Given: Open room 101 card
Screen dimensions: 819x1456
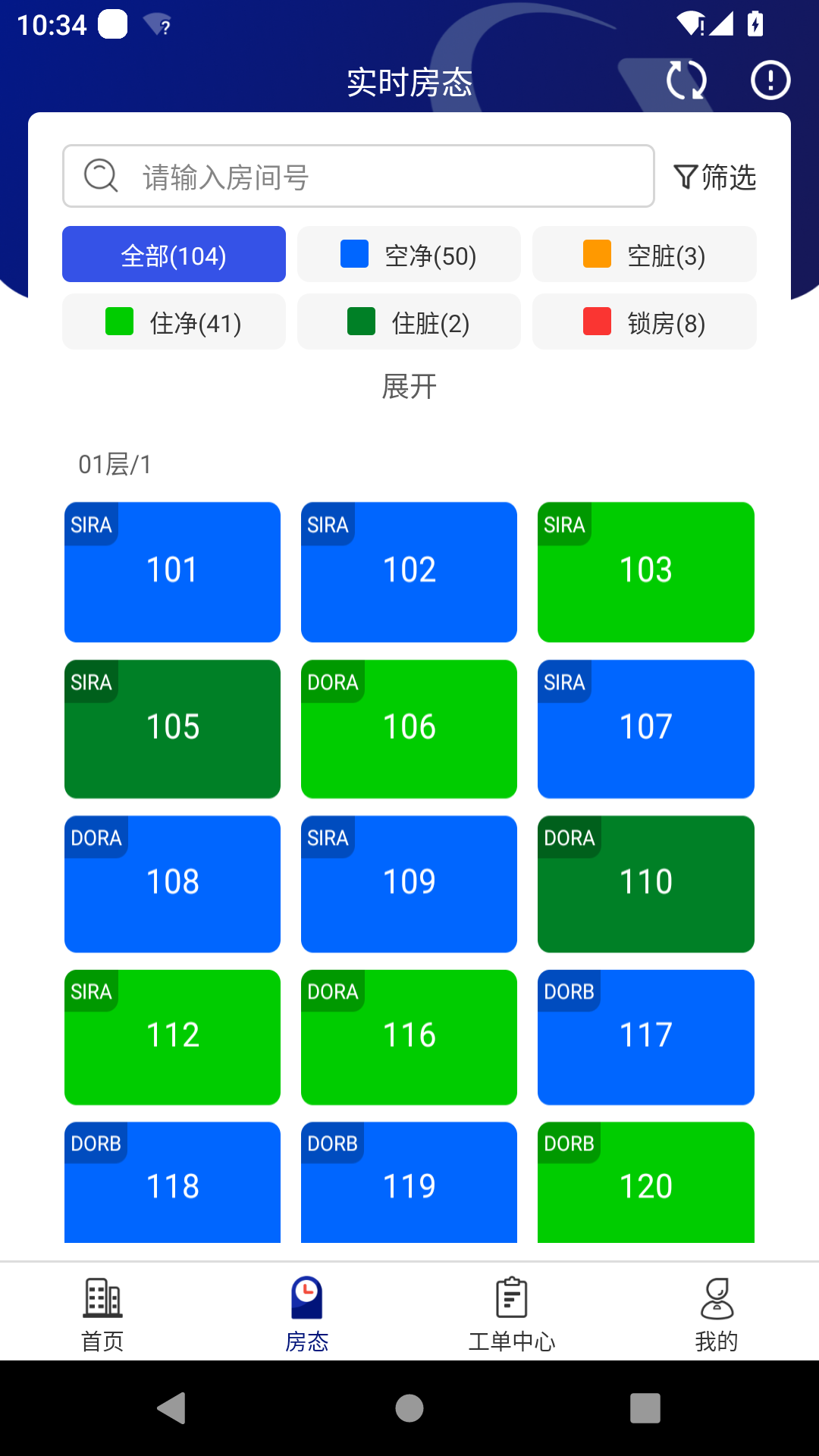Looking at the screenshot, I should 172,571.
